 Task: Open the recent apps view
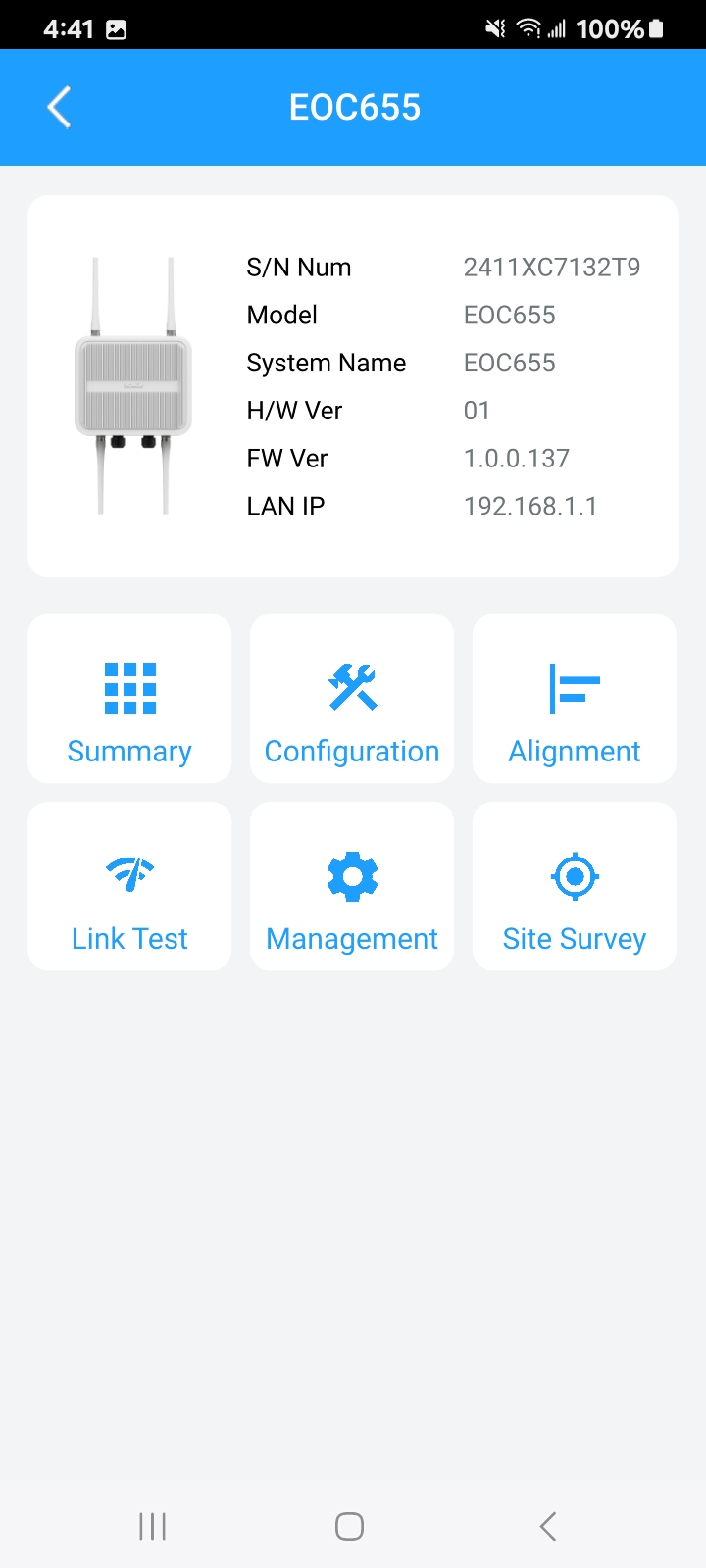tap(152, 1526)
